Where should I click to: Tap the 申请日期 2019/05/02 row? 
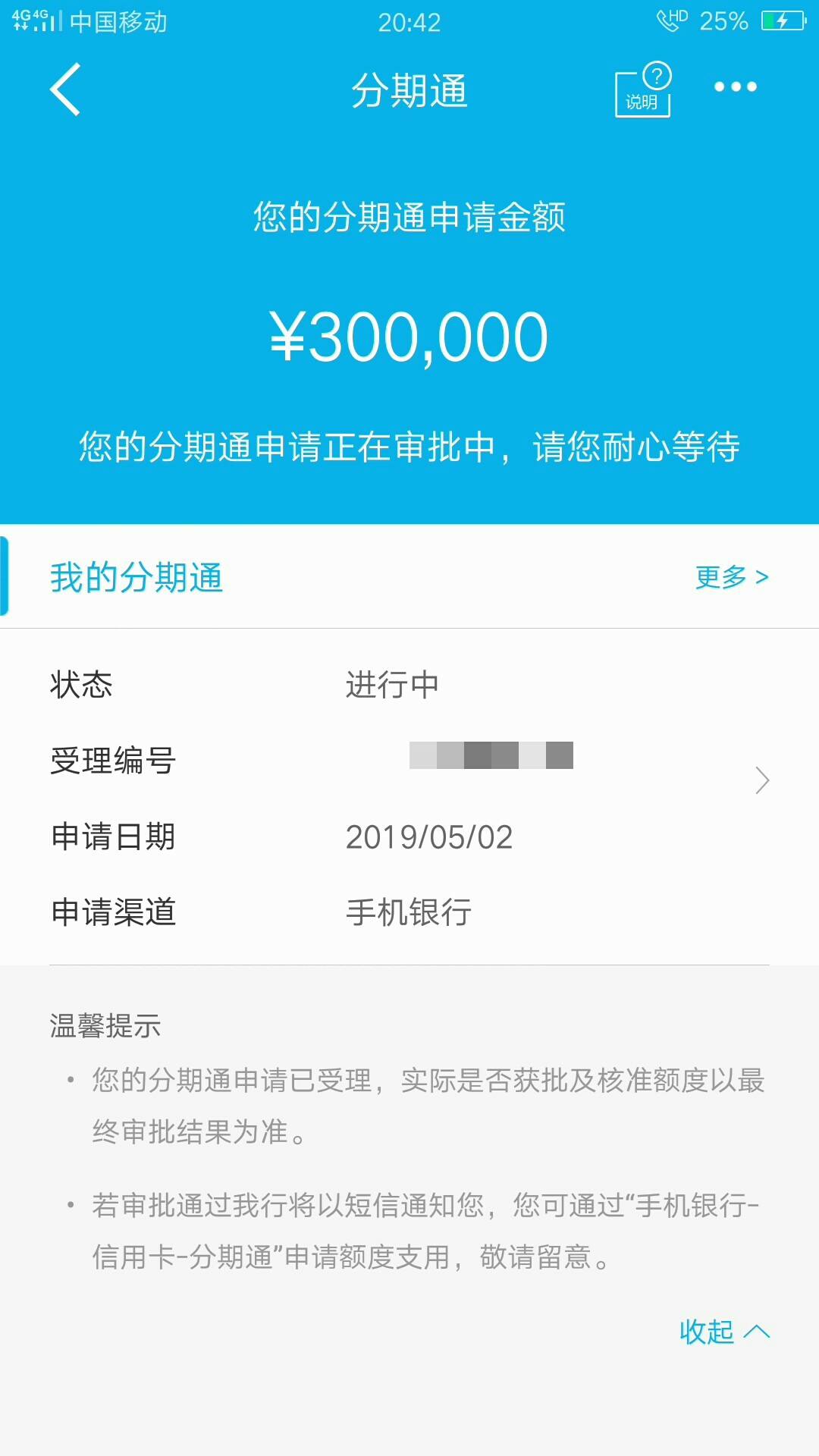409,837
